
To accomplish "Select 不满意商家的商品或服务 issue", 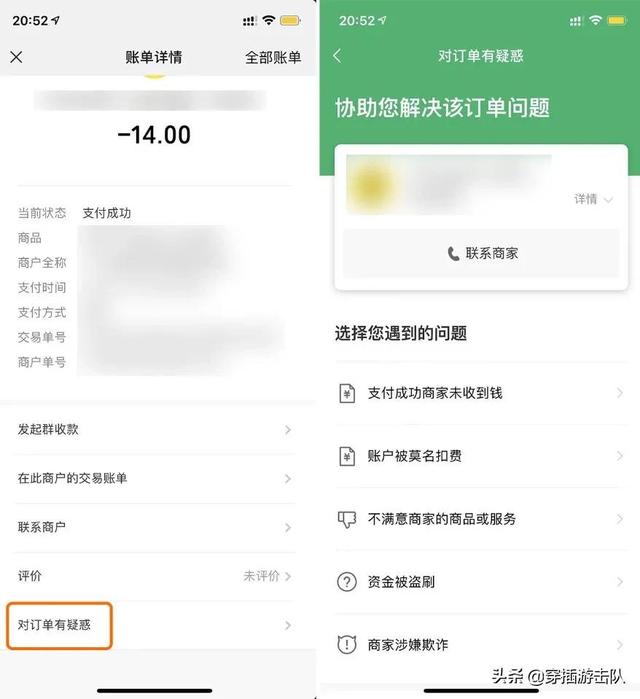I will [x=482, y=519].
